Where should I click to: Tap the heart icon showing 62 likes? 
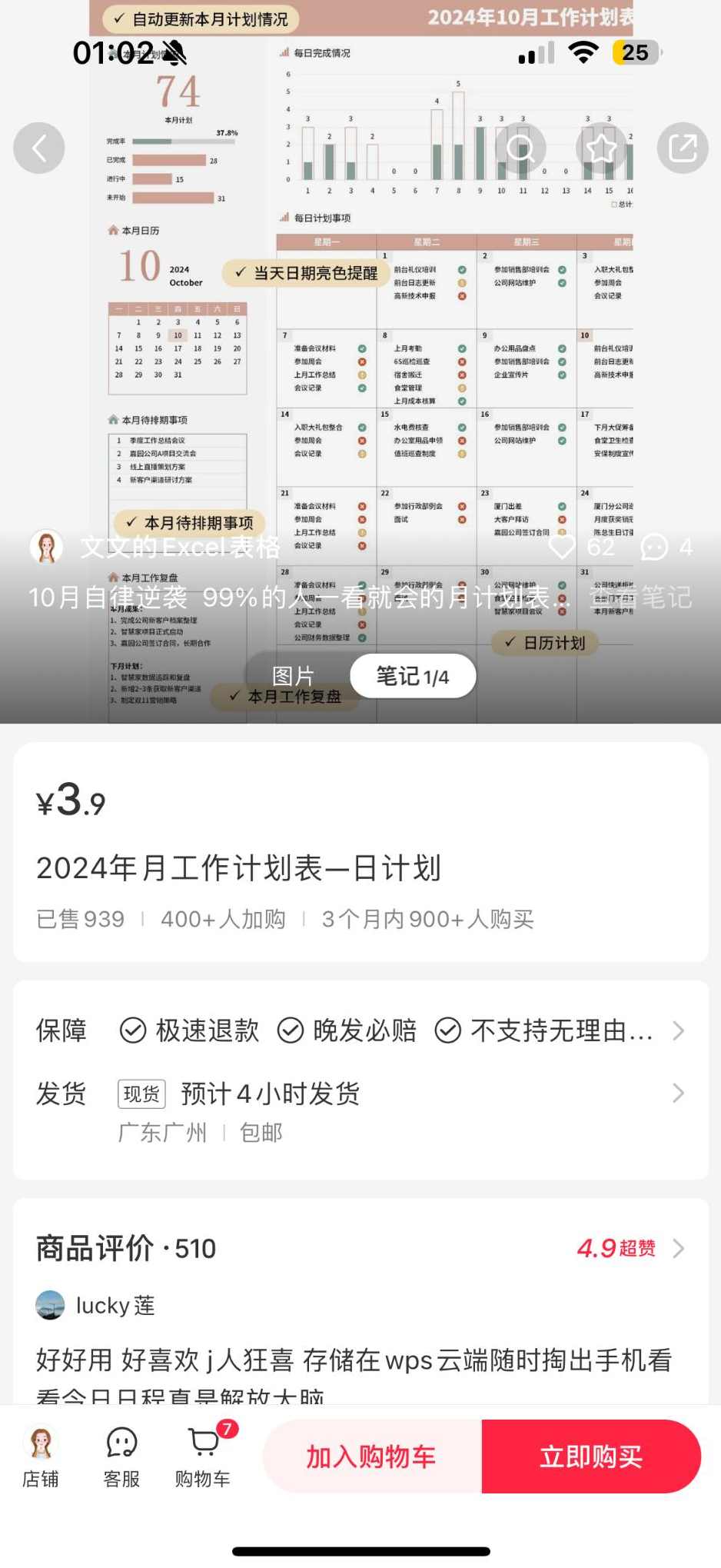pos(562,547)
